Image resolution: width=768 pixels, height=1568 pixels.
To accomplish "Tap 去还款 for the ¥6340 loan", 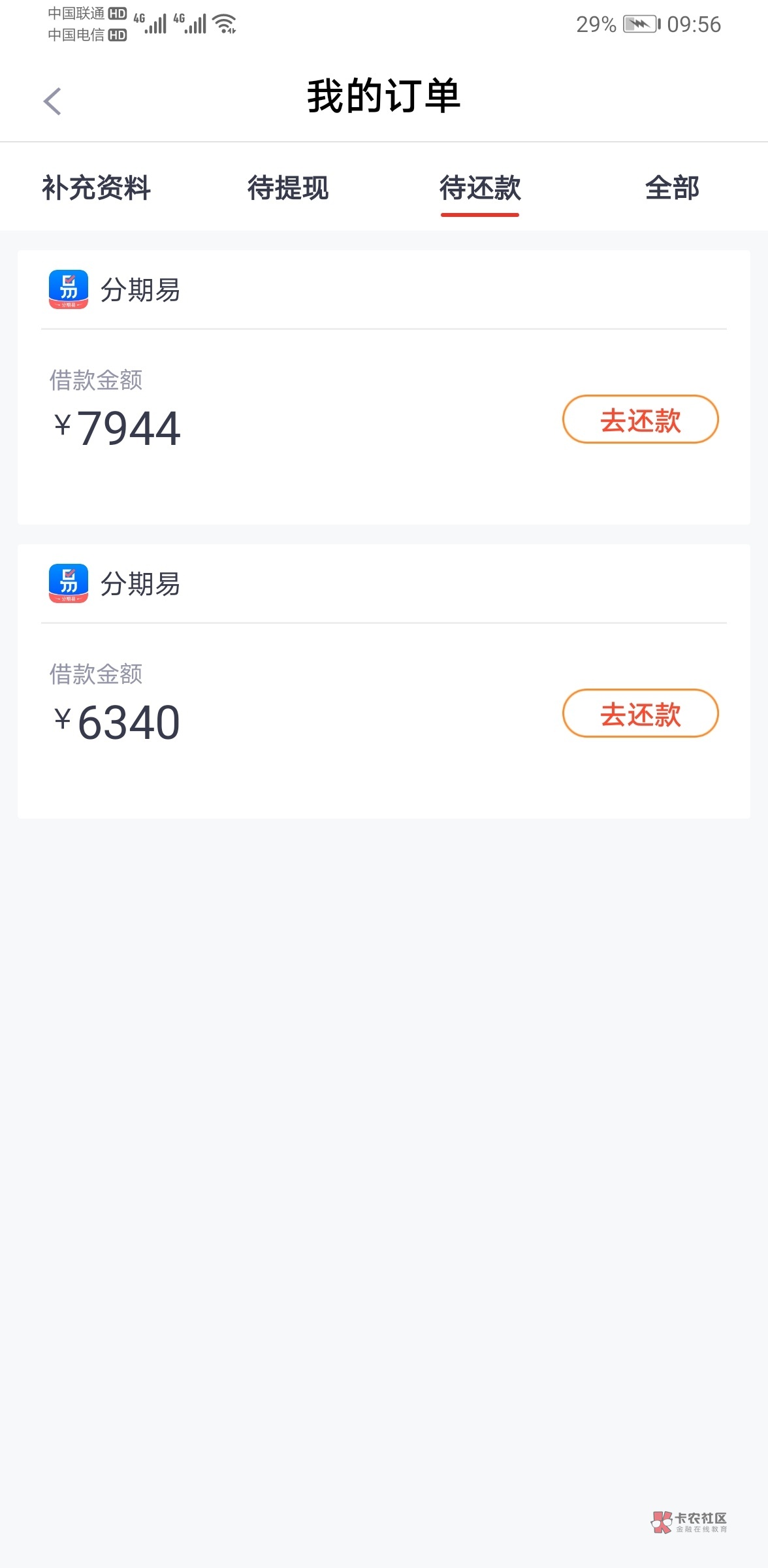I will (x=640, y=713).
